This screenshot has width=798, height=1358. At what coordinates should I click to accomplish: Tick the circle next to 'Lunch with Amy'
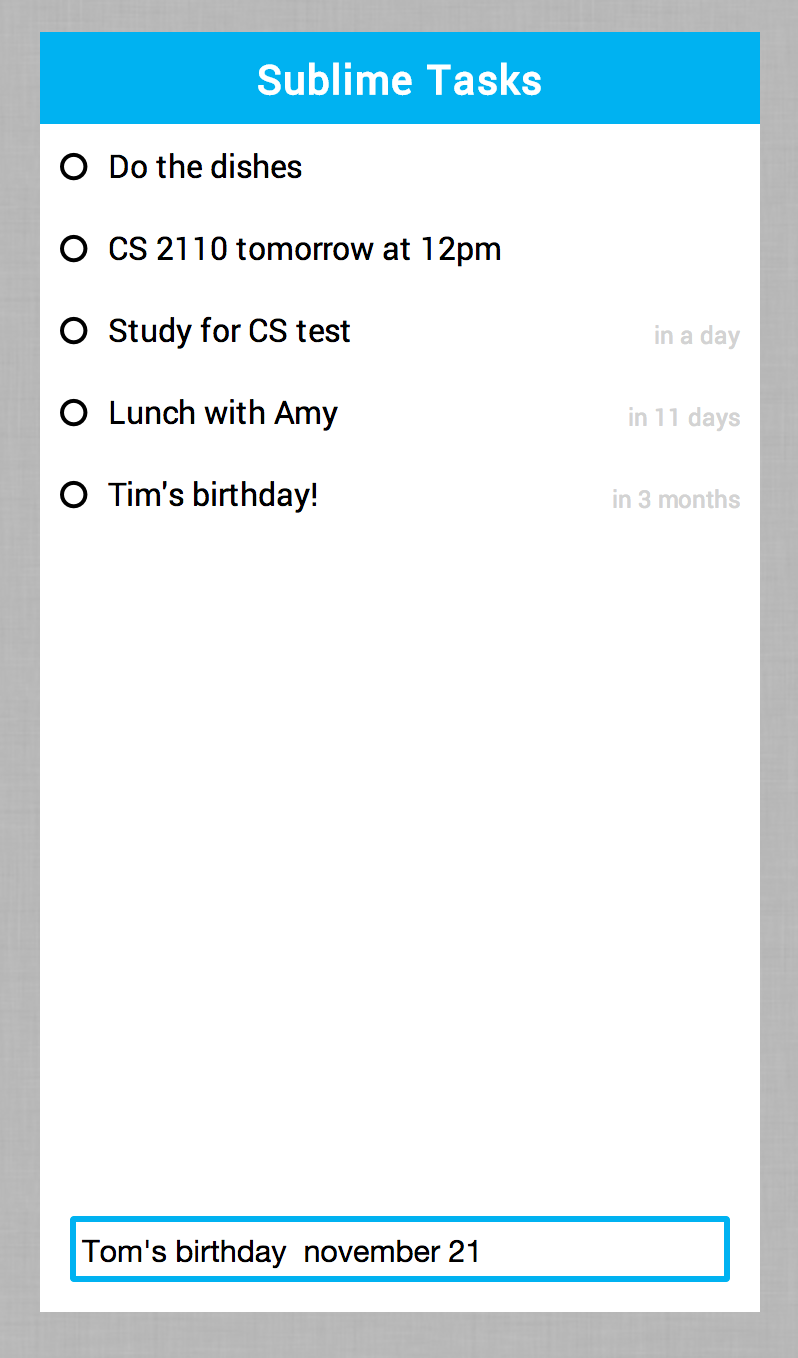pos(74,413)
